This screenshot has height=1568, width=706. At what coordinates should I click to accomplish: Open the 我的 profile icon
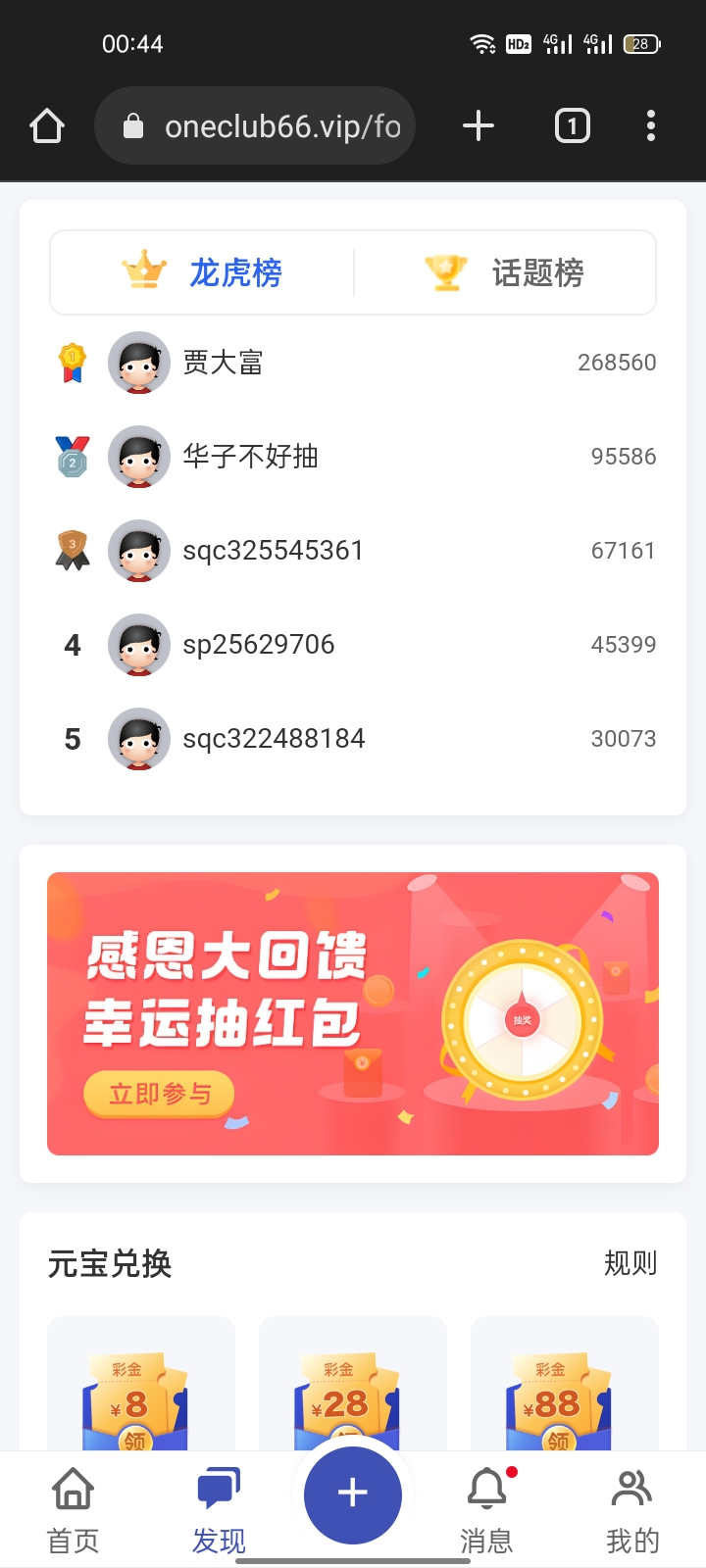click(x=631, y=1487)
